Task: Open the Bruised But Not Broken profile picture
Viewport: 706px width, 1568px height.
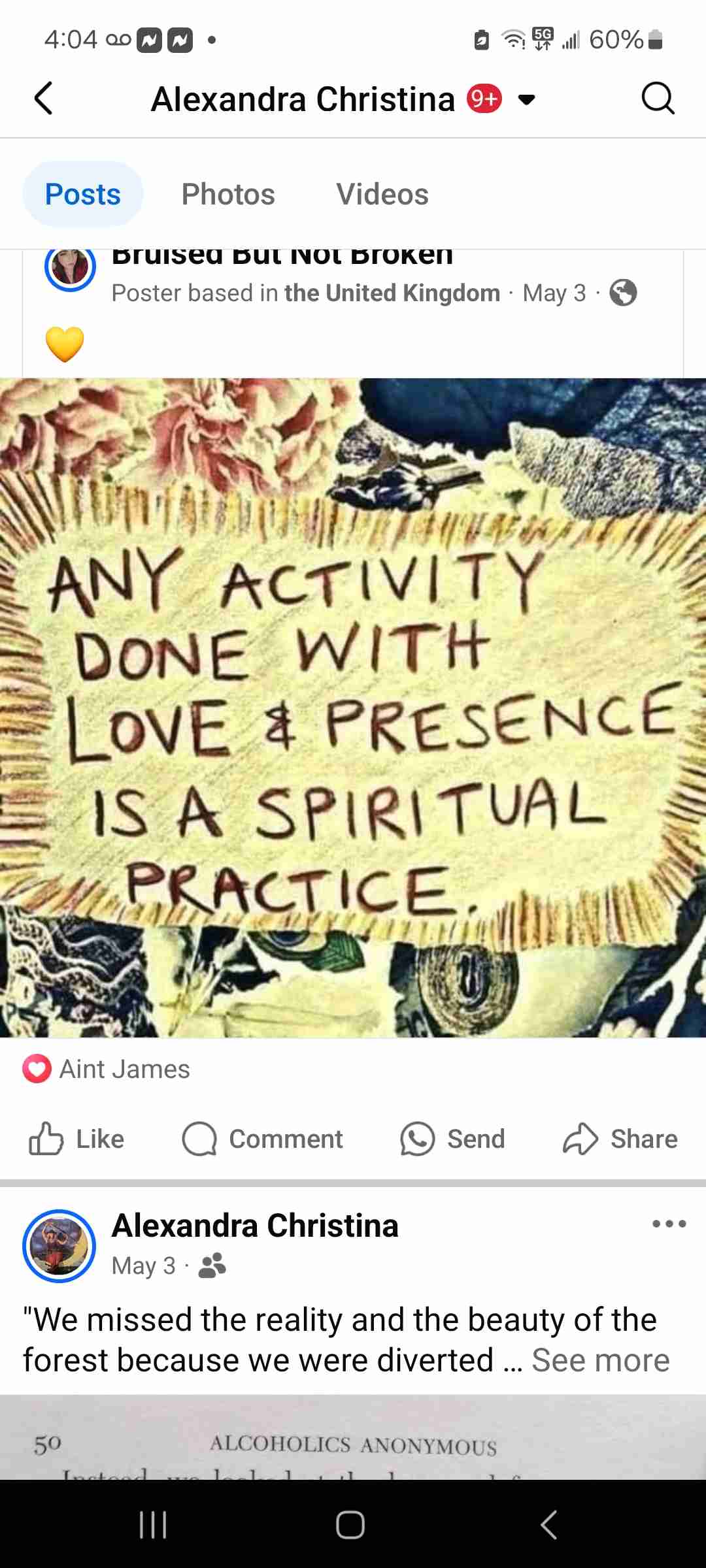Action: (70, 268)
